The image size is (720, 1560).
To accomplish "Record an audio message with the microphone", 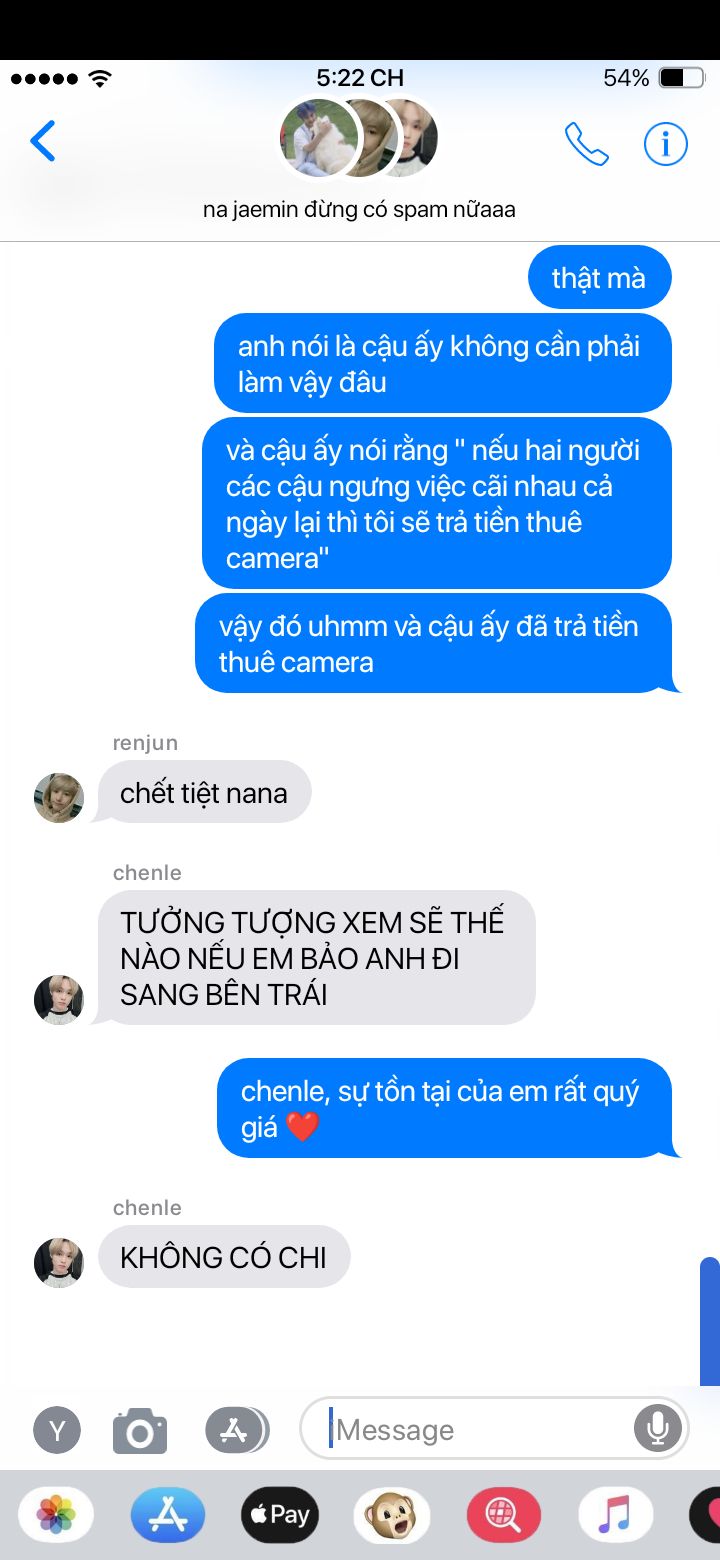I will click(x=657, y=1429).
